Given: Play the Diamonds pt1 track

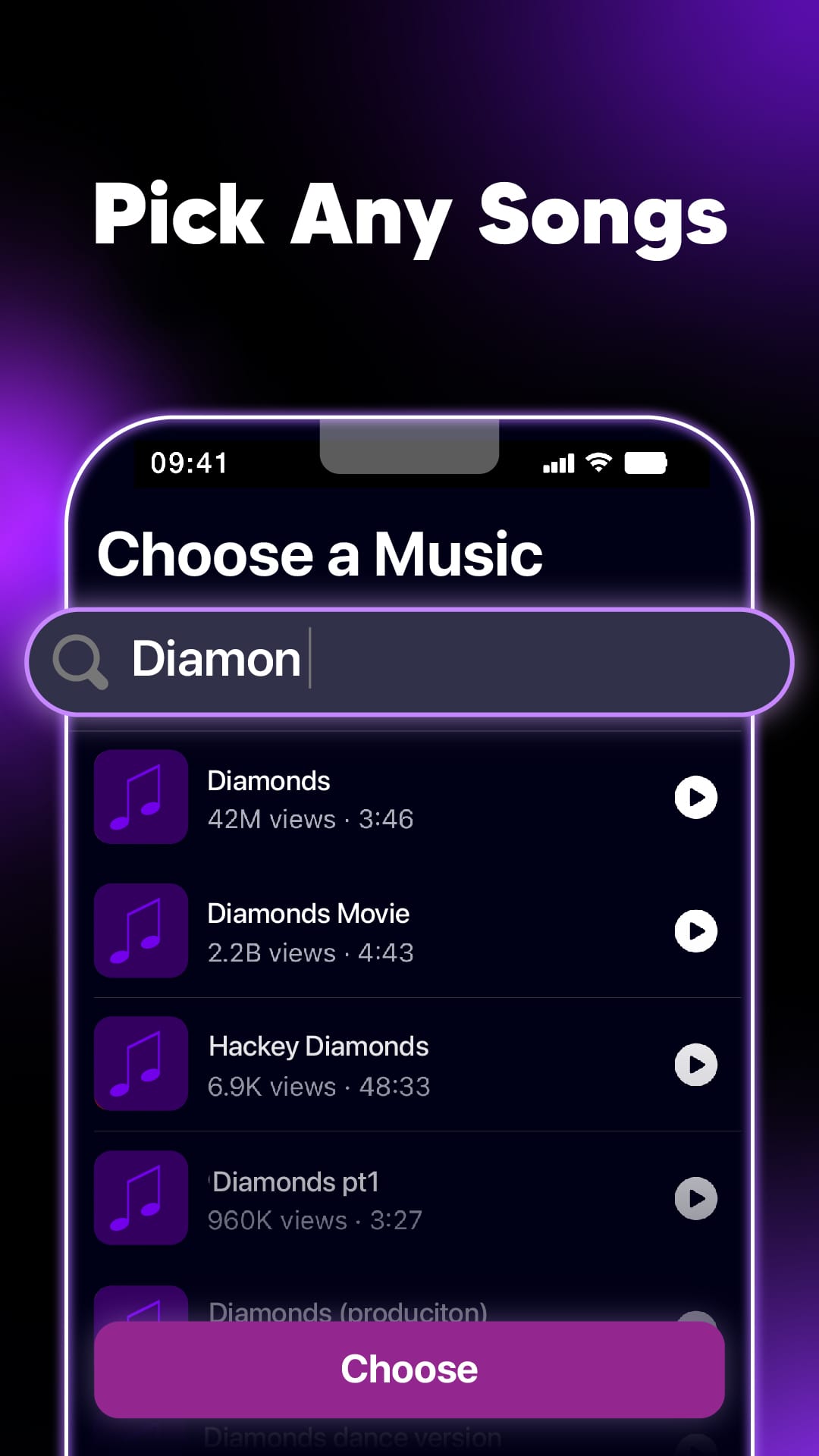Looking at the screenshot, I should point(695,1199).
